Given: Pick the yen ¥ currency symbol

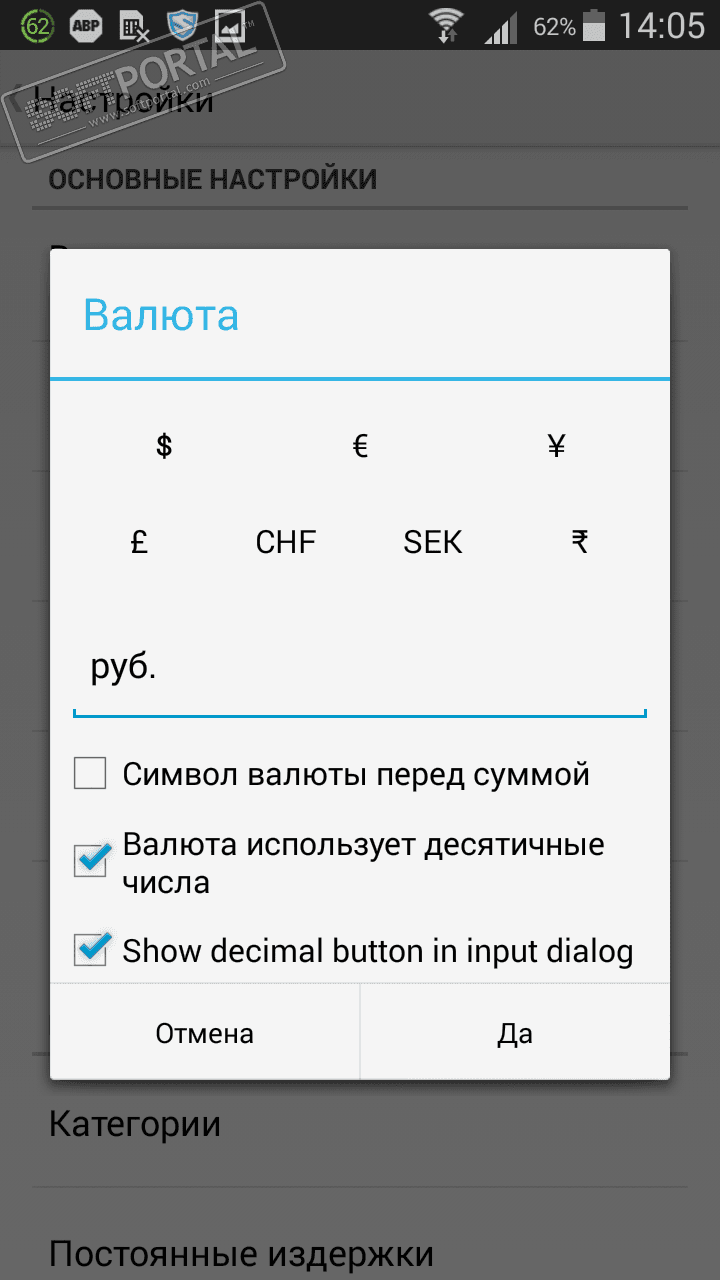Looking at the screenshot, I should click(x=556, y=446).
